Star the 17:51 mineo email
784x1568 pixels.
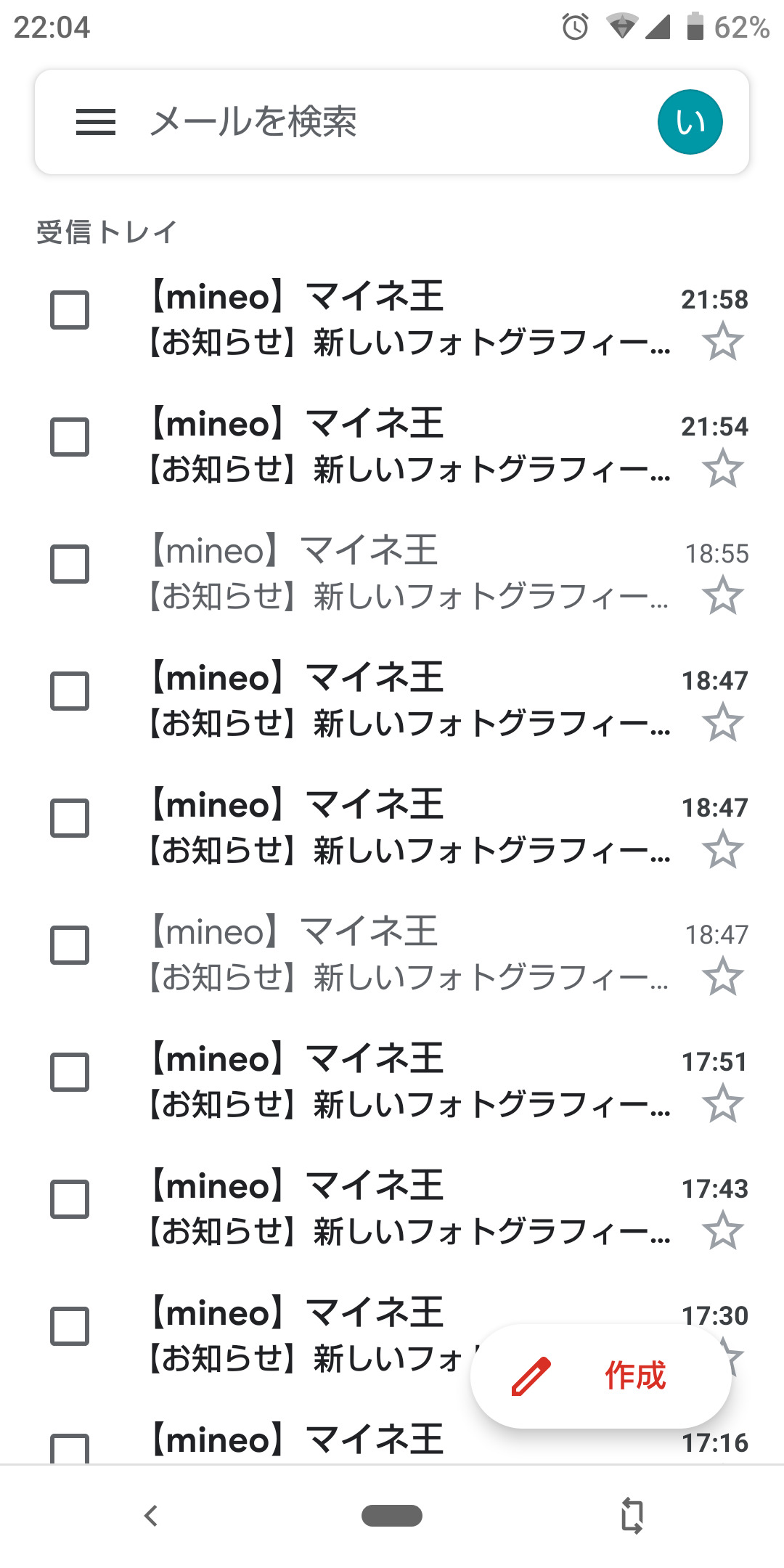coord(722,1104)
